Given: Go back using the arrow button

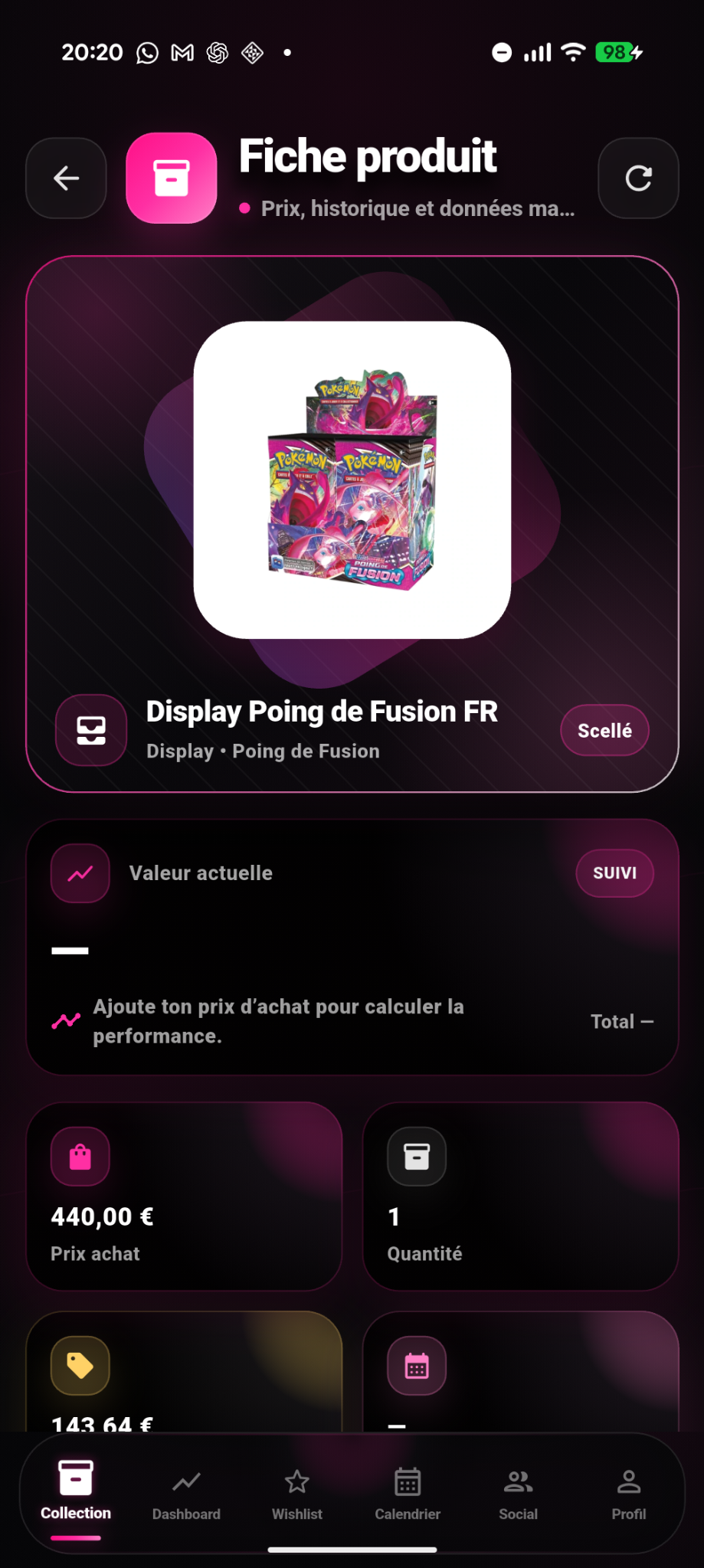Looking at the screenshot, I should pyautogui.click(x=66, y=178).
